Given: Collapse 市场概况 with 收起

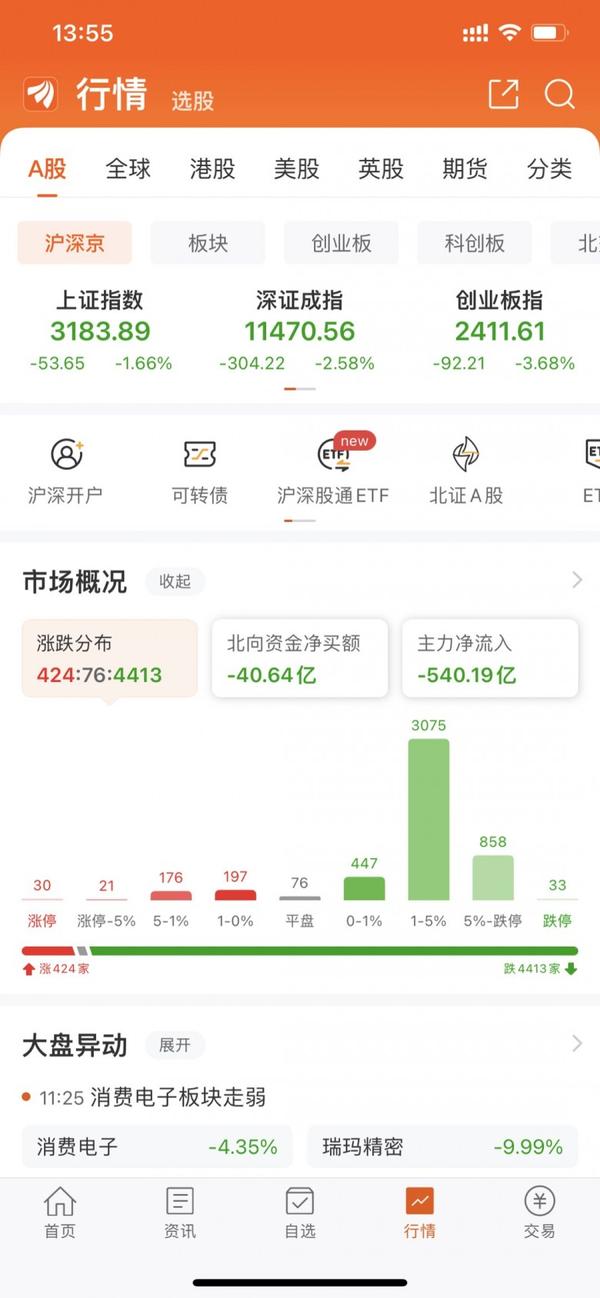Looking at the screenshot, I should [x=175, y=581].
